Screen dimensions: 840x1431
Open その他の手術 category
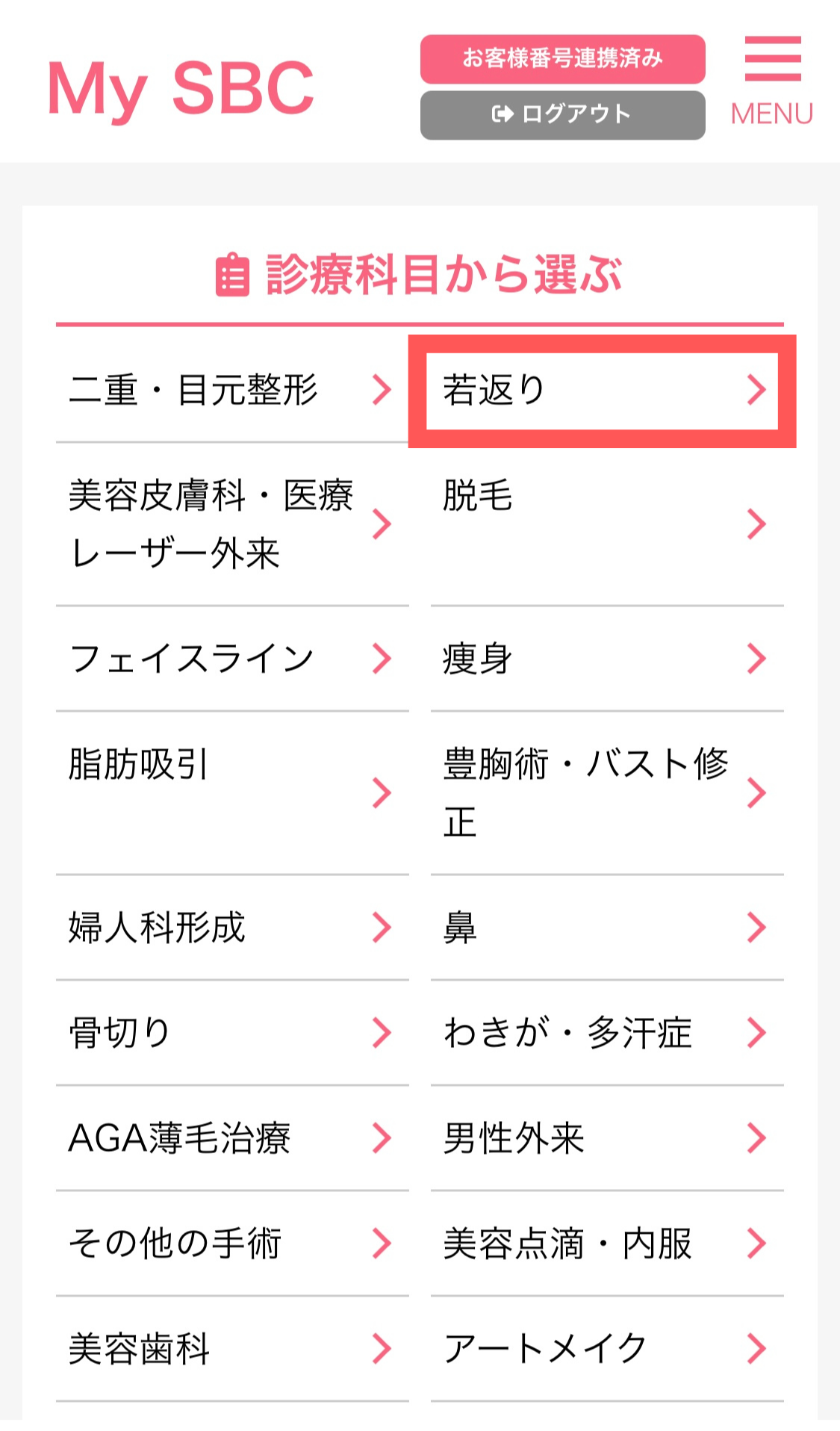point(231,1244)
